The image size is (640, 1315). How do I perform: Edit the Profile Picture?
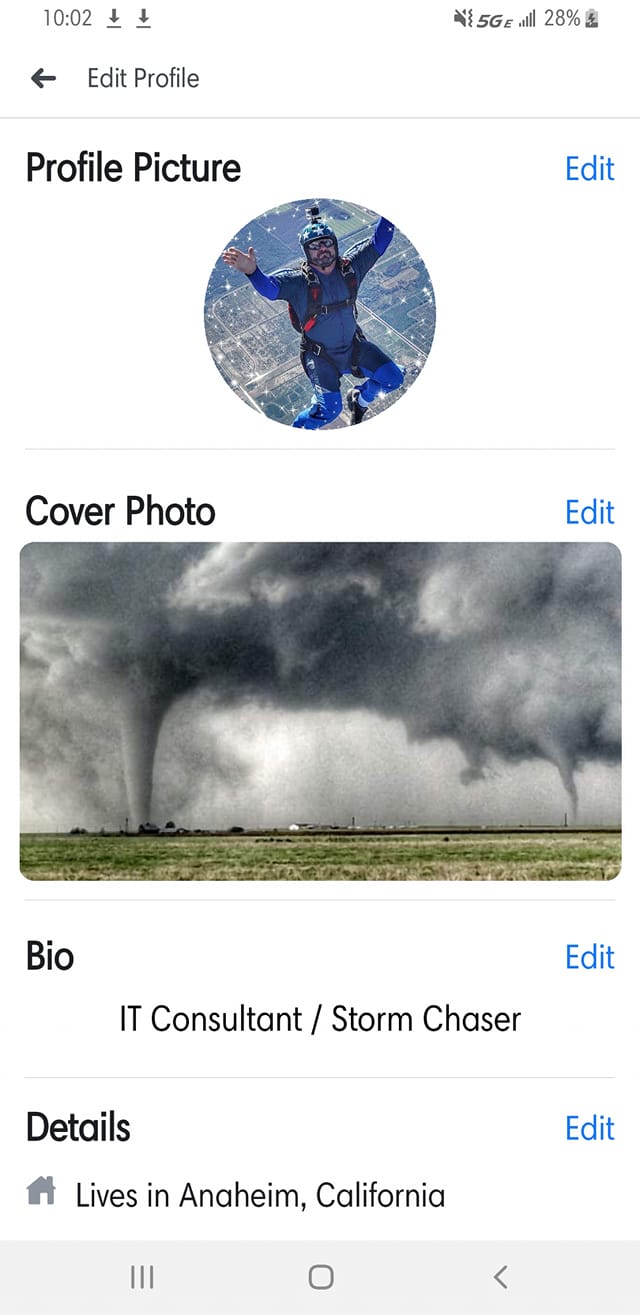(x=589, y=168)
